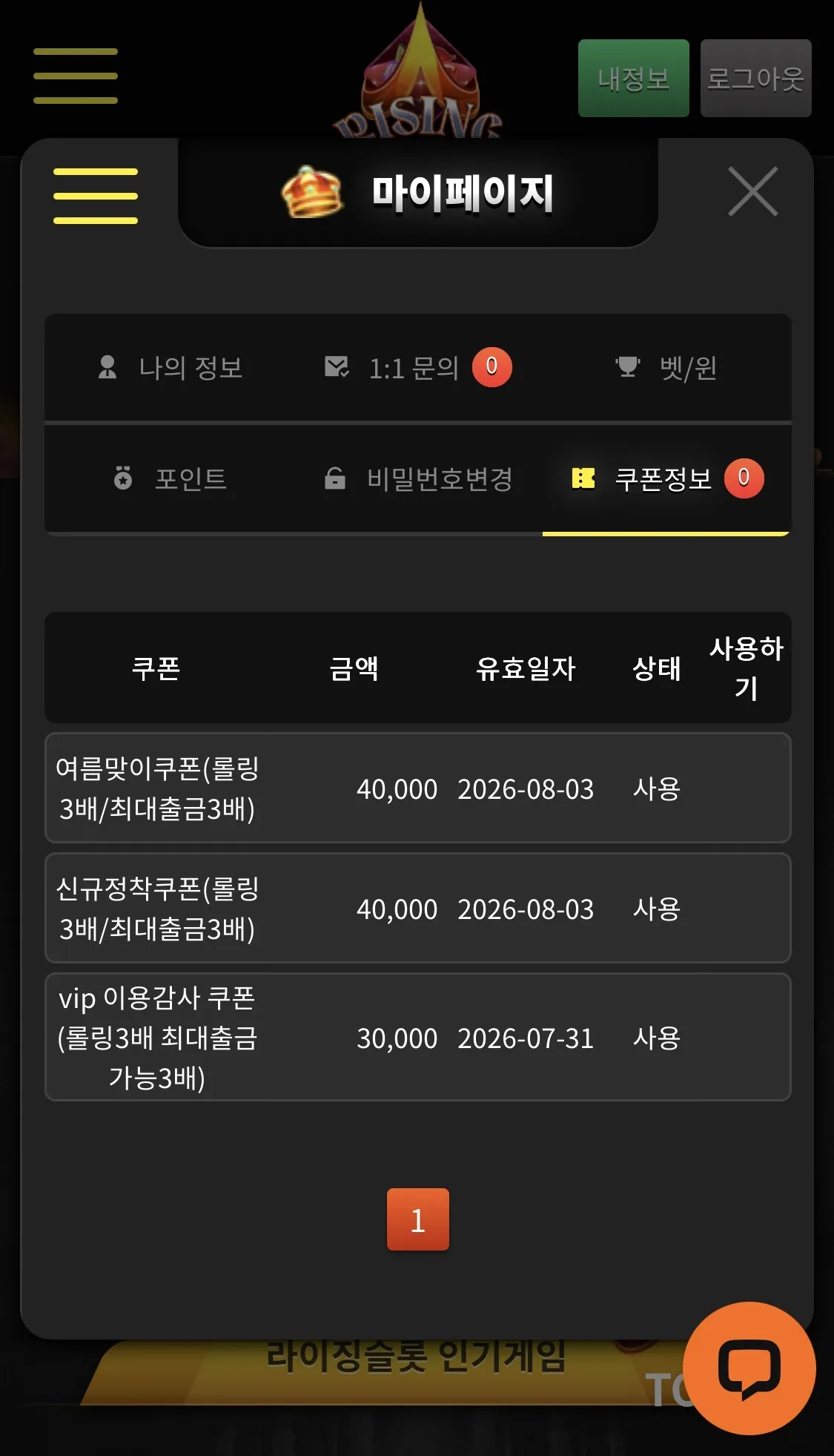The image size is (834, 1456).
Task: Open the orange live chat bubble
Action: pyautogui.click(x=749, y=1368)
